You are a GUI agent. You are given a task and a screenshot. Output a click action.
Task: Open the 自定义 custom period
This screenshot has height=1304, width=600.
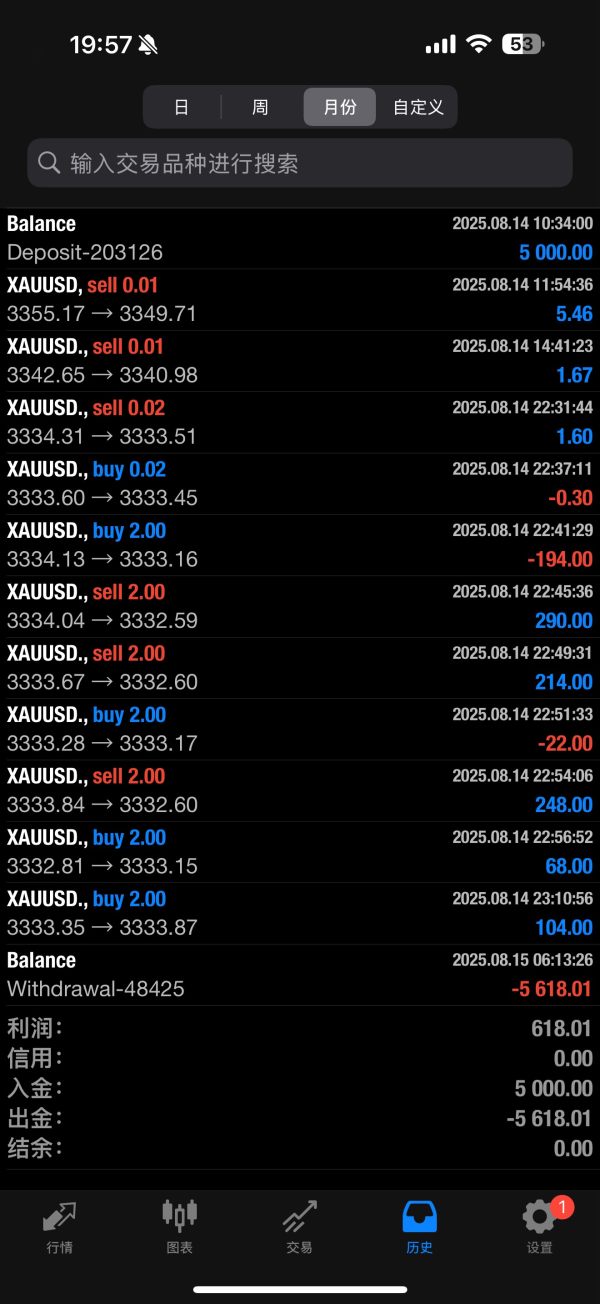pyautogui.click(x=418, y=107)
